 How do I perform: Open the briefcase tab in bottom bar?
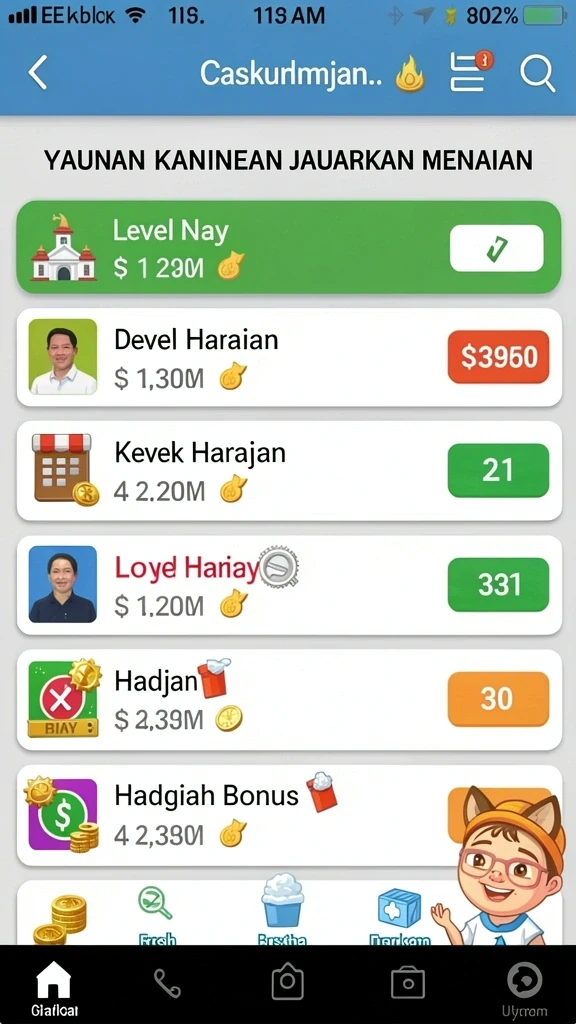click(408, 983)
